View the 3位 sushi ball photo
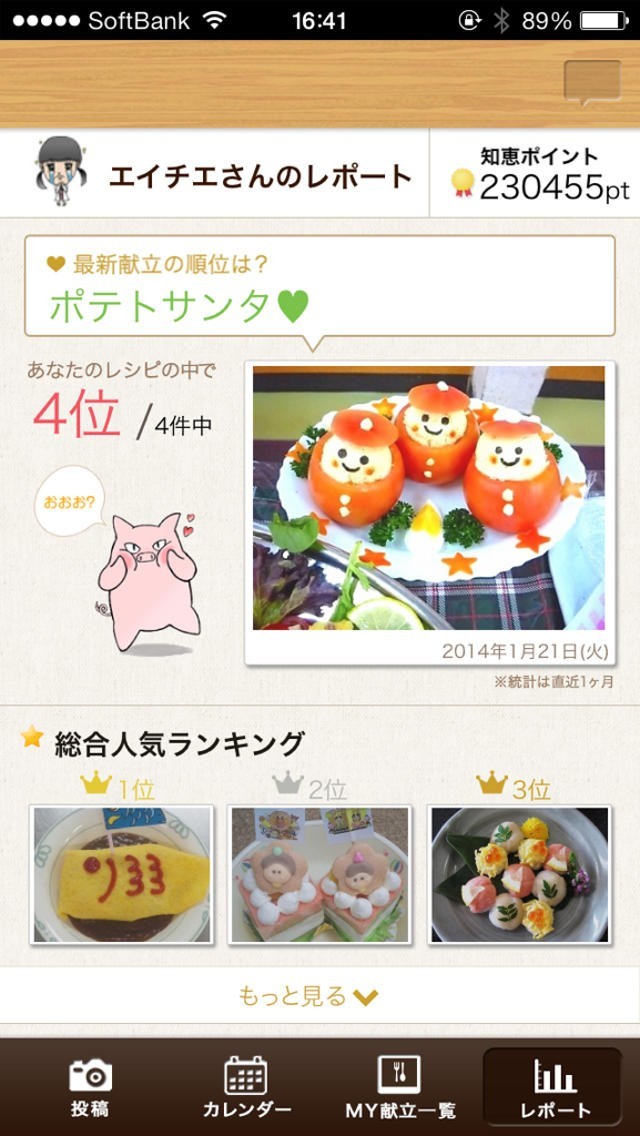Image resolution: width=640 pixels, height=1136 pixels. [519, 875]
